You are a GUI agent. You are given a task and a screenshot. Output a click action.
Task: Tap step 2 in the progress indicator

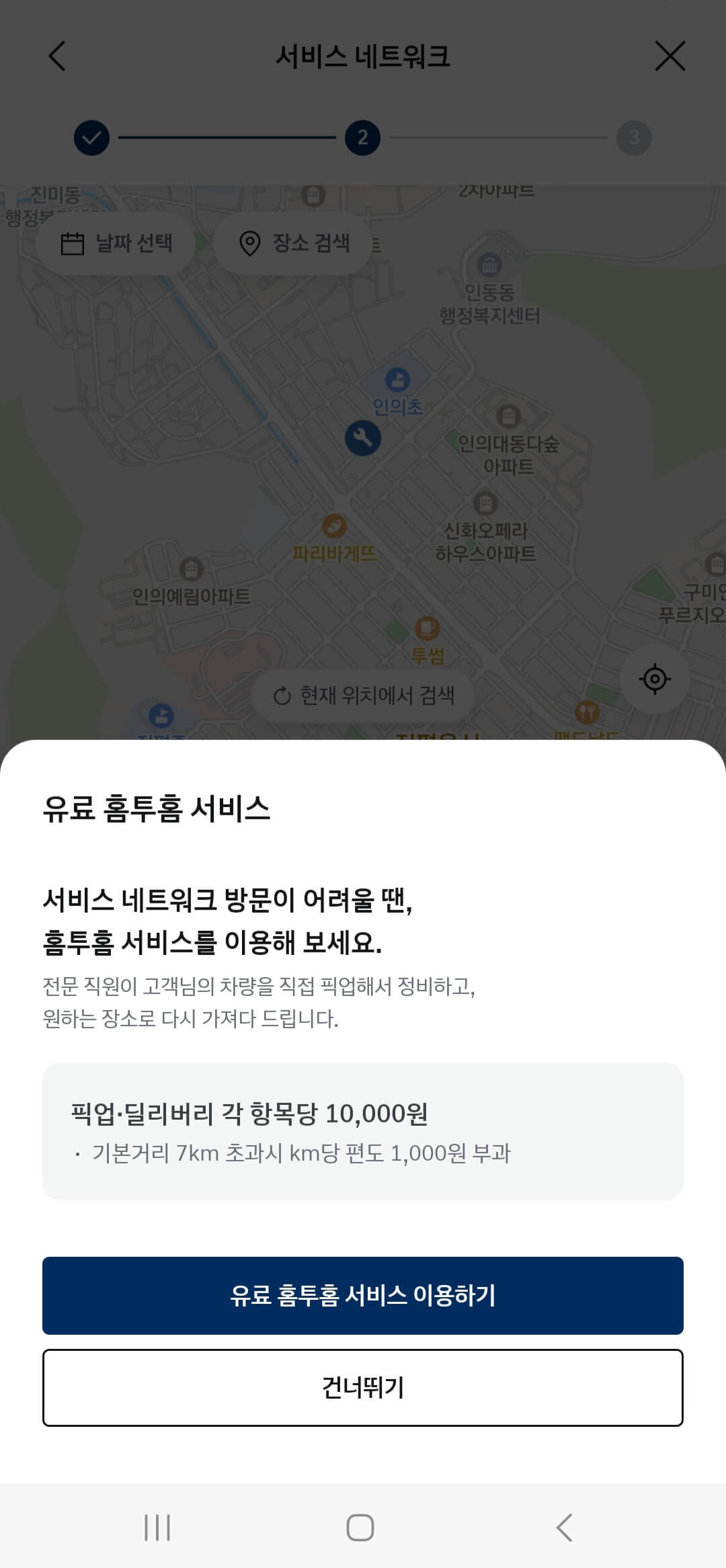click(x=364, y=136)
